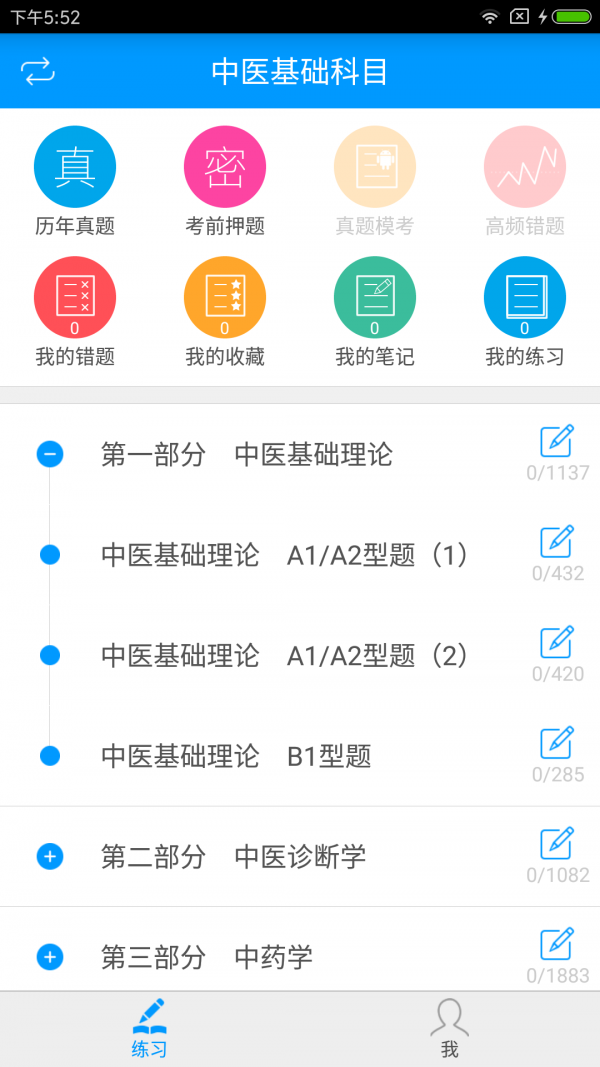Collapse 第一部分 中医基础理论 section
600x1067 pixels.
pyautogui.click(x=50, y=455)
